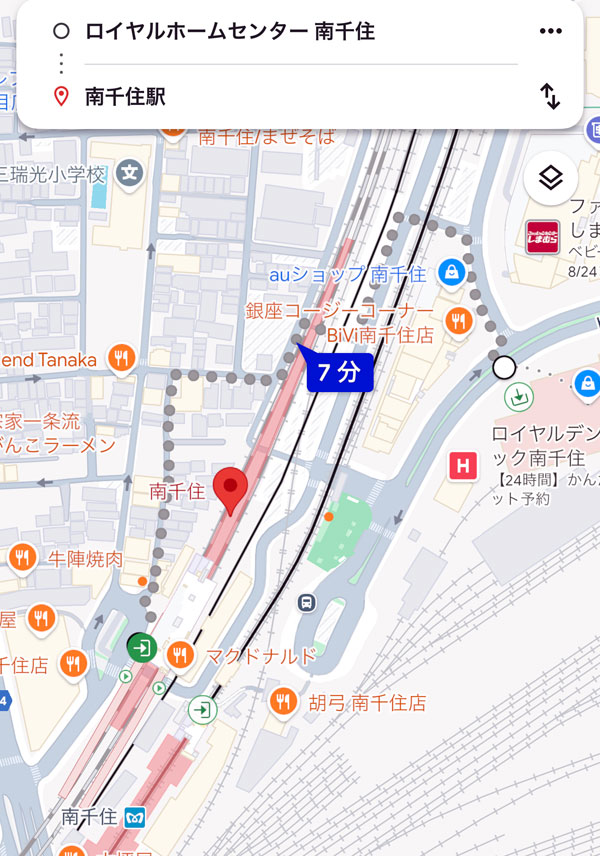
Task: Open 牛陣焼肉 restaurant marker
Action: coord(22,557)
